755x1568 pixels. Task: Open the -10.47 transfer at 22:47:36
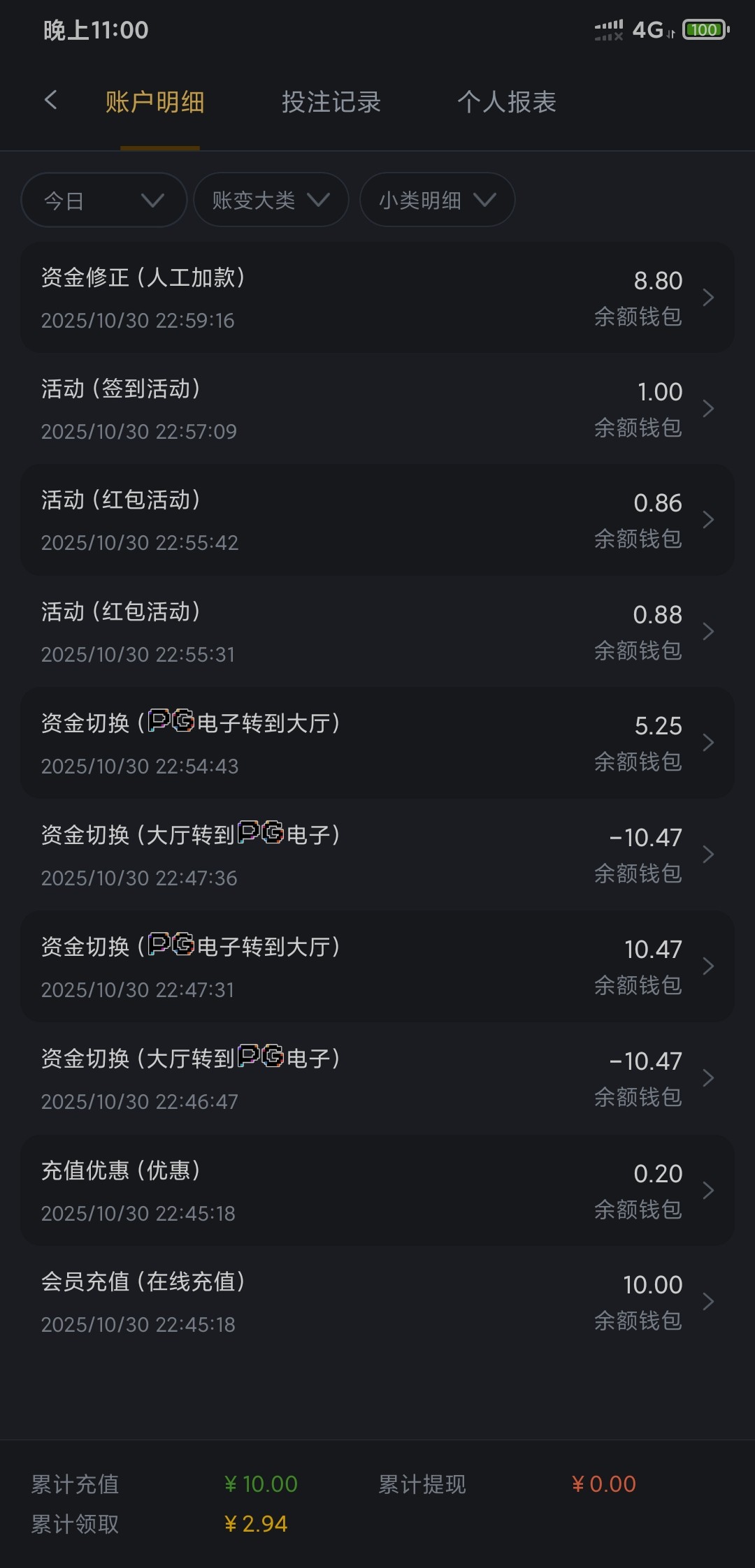[x=377, y=855]
